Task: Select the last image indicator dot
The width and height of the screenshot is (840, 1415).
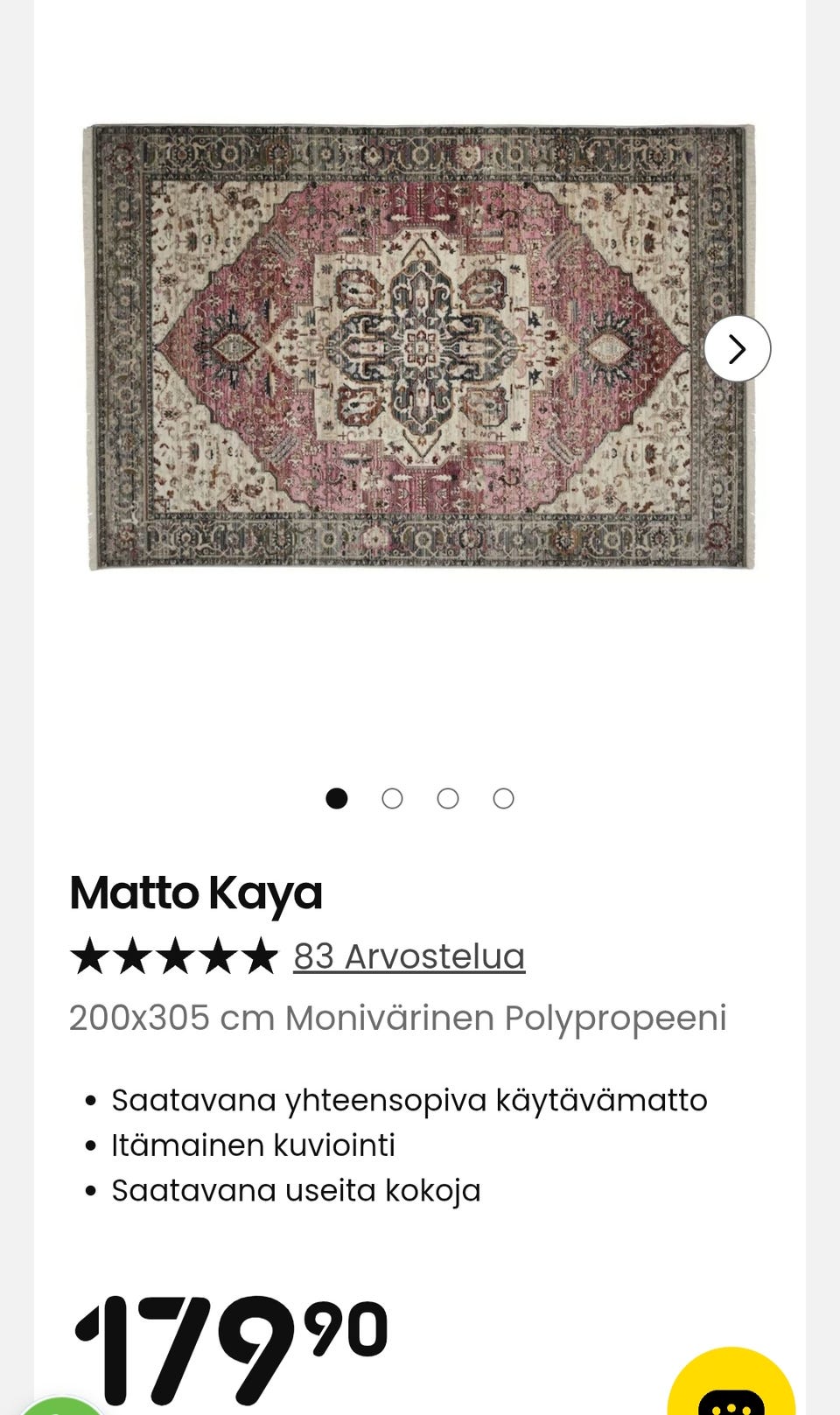Action: (x=503, y=797)
